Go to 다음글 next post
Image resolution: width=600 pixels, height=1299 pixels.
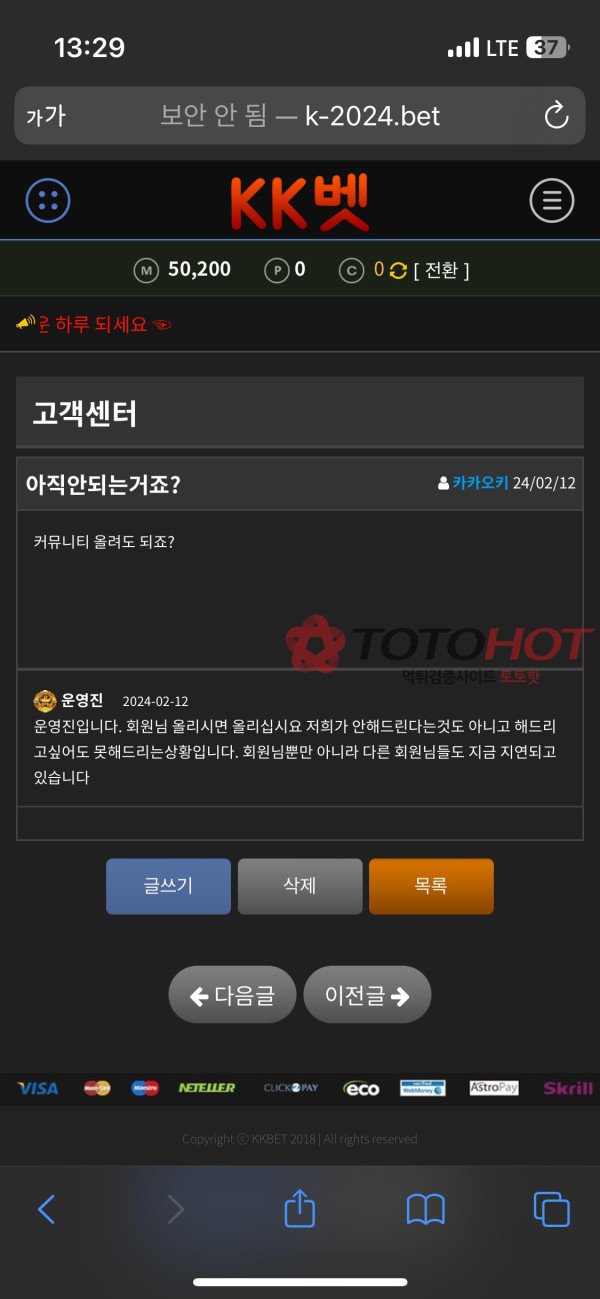232,995
